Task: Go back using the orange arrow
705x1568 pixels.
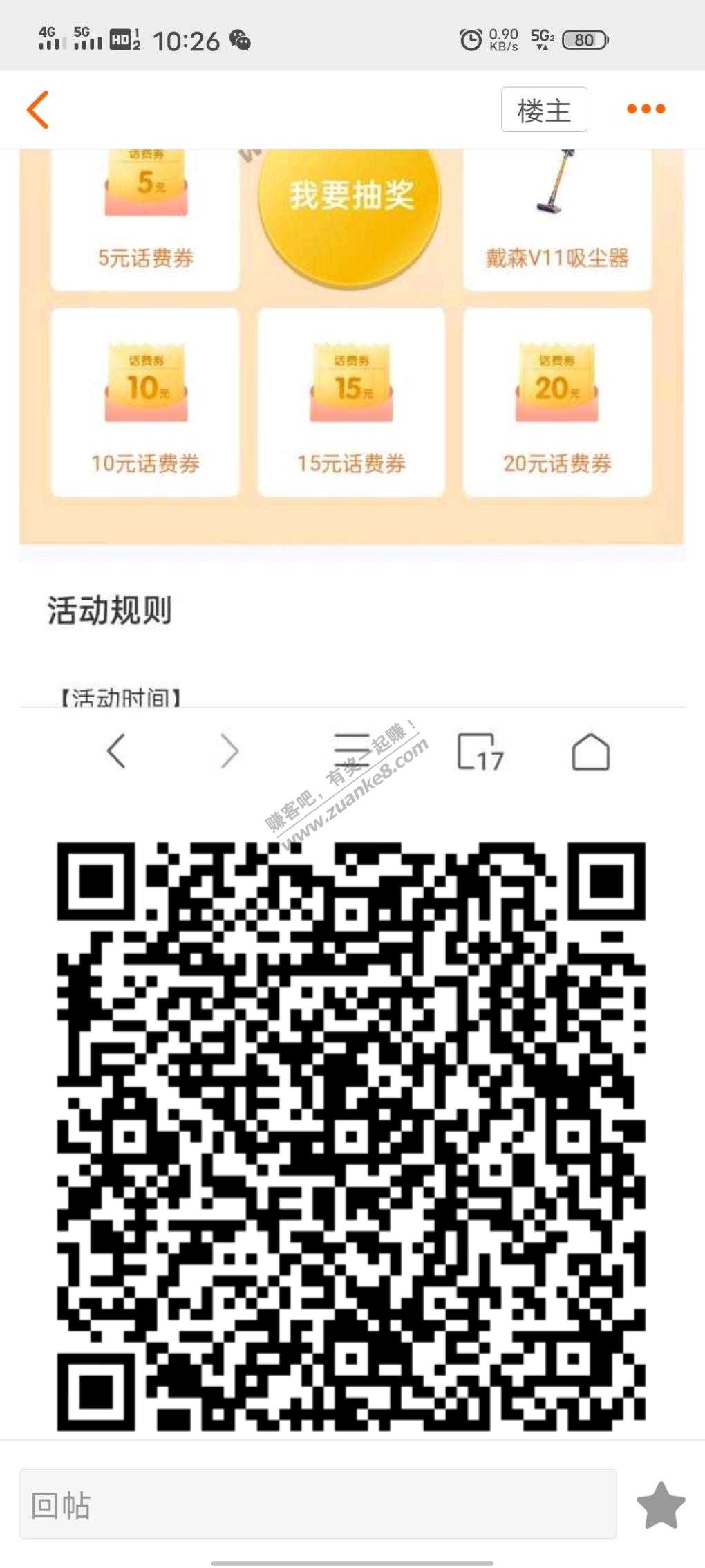Action: tap(38, 109)
